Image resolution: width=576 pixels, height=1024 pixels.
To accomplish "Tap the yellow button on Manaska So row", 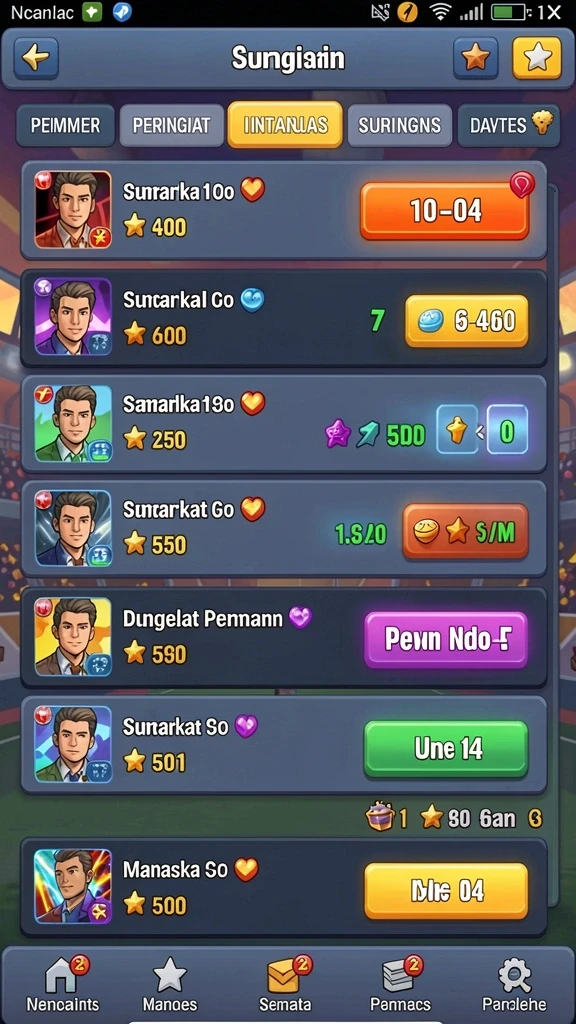I will point(445,891).
